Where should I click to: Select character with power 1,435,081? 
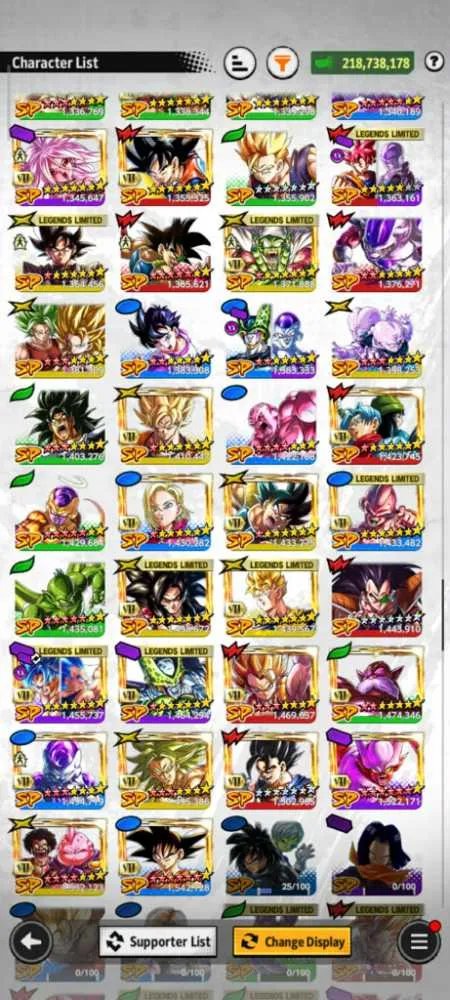click(x=59, y=597)
